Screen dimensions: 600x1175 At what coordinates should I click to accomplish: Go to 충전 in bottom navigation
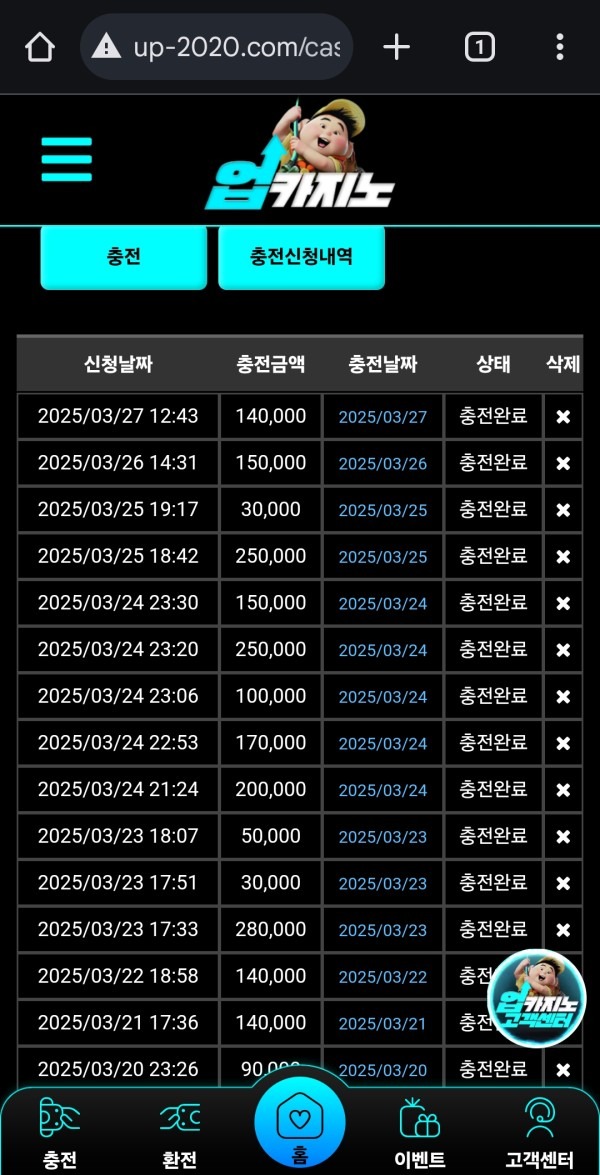pyautogui.click(x=59, y=1131)
